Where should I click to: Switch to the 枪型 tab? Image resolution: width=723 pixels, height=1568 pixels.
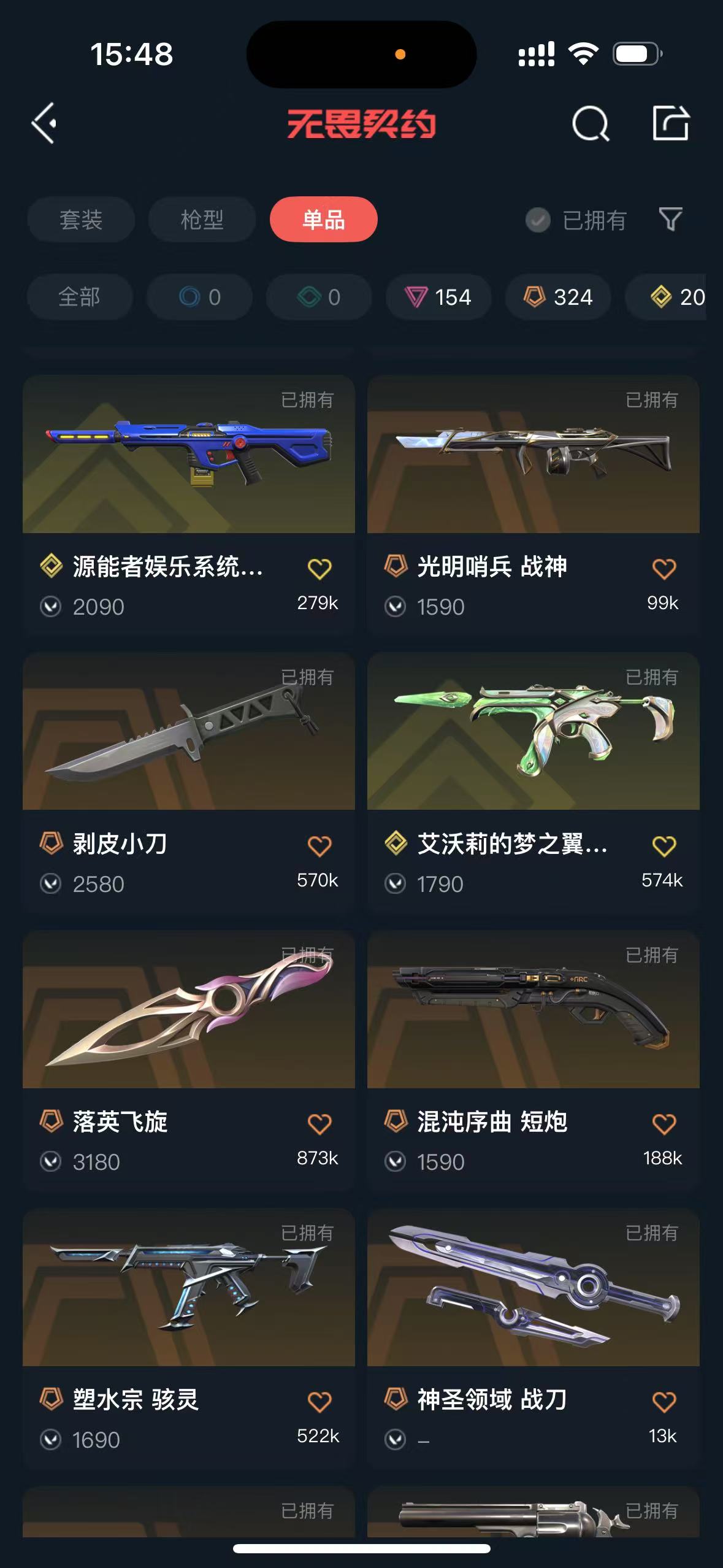(x=202, y=220)
